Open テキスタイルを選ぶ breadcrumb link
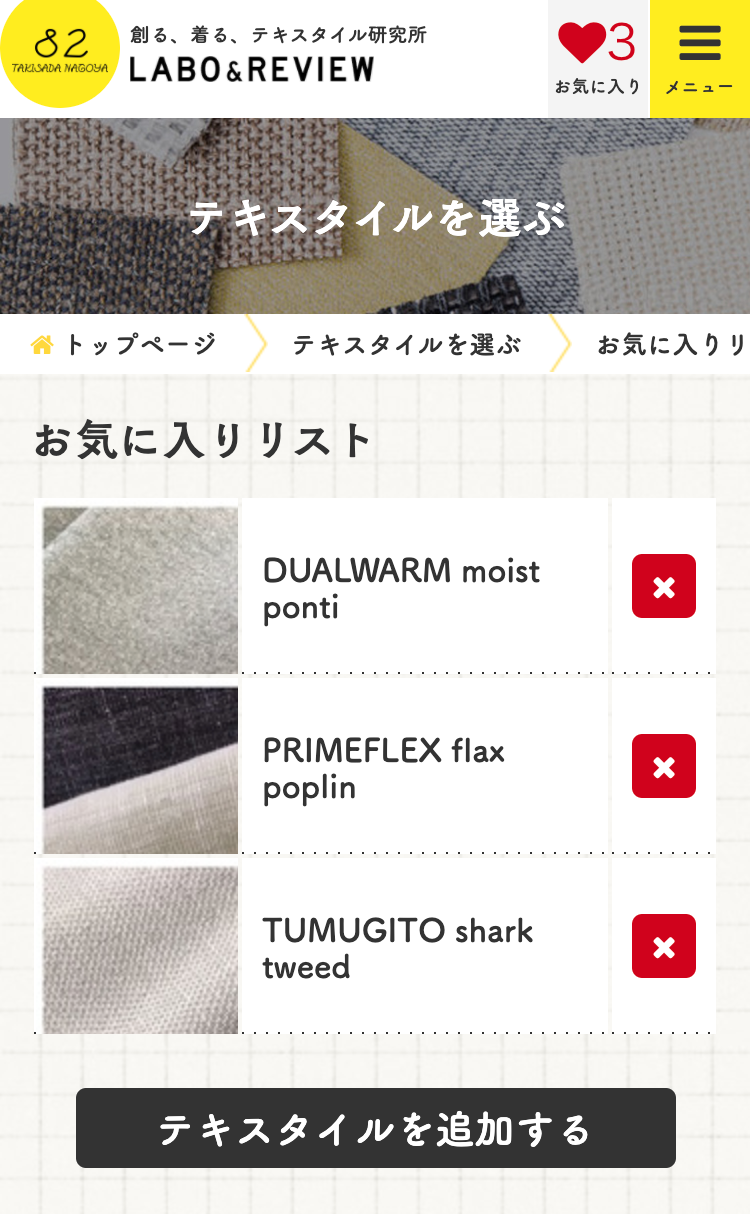This screenshot has height=1214, width=750. point(406,345)
